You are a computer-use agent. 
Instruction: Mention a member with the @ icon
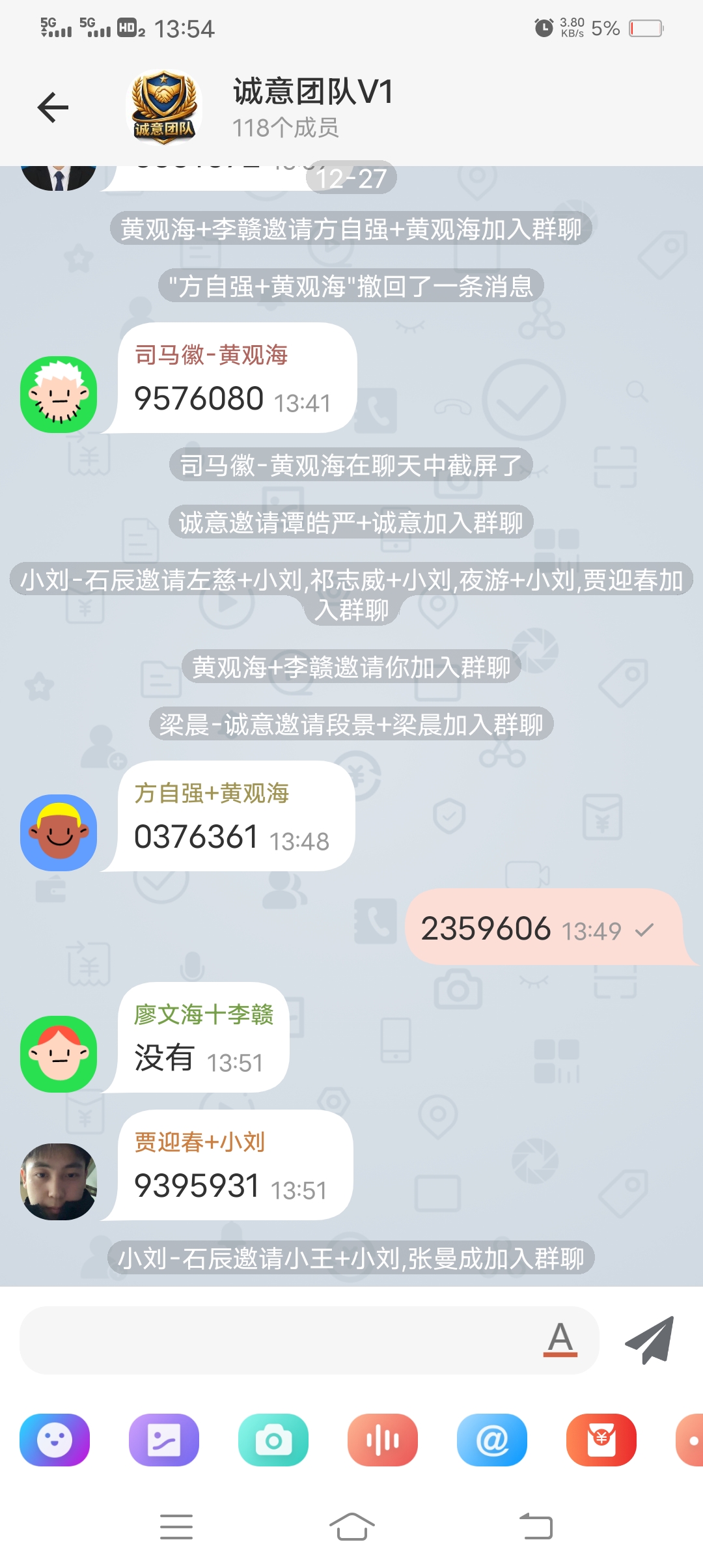[492, 1440]
